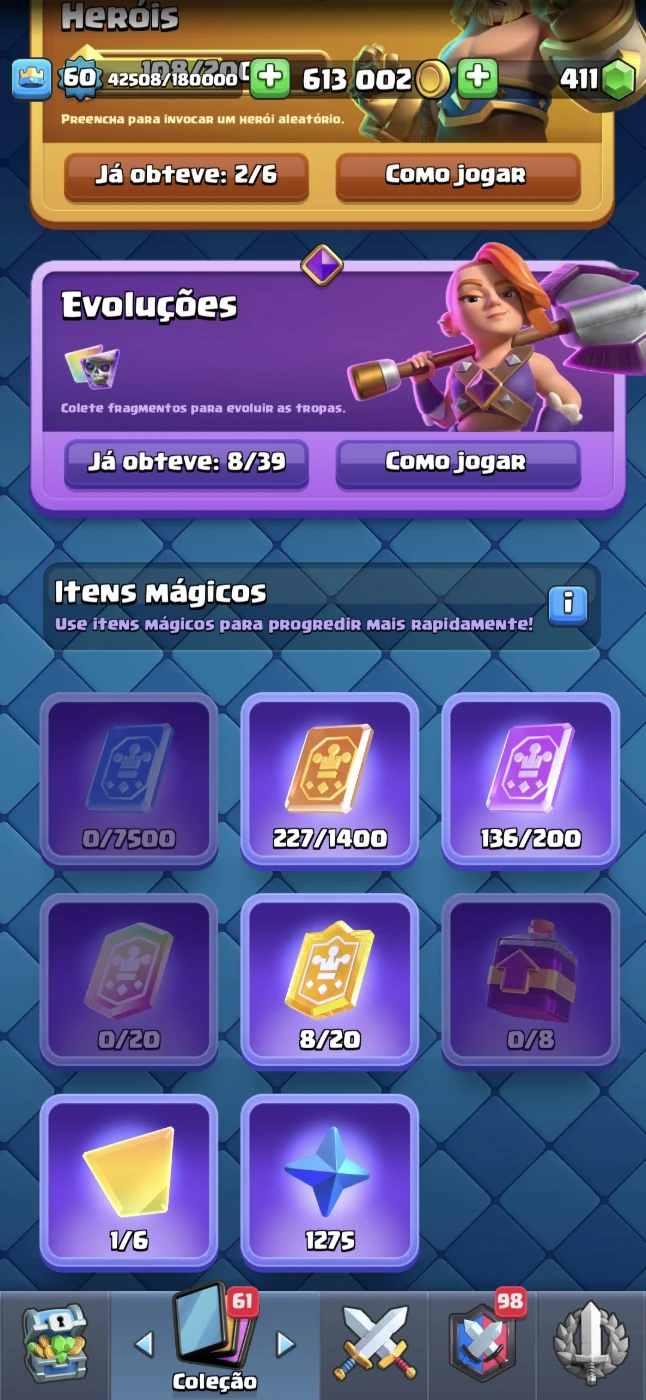Select the purple potion item showing 0/8

point(531,980)
